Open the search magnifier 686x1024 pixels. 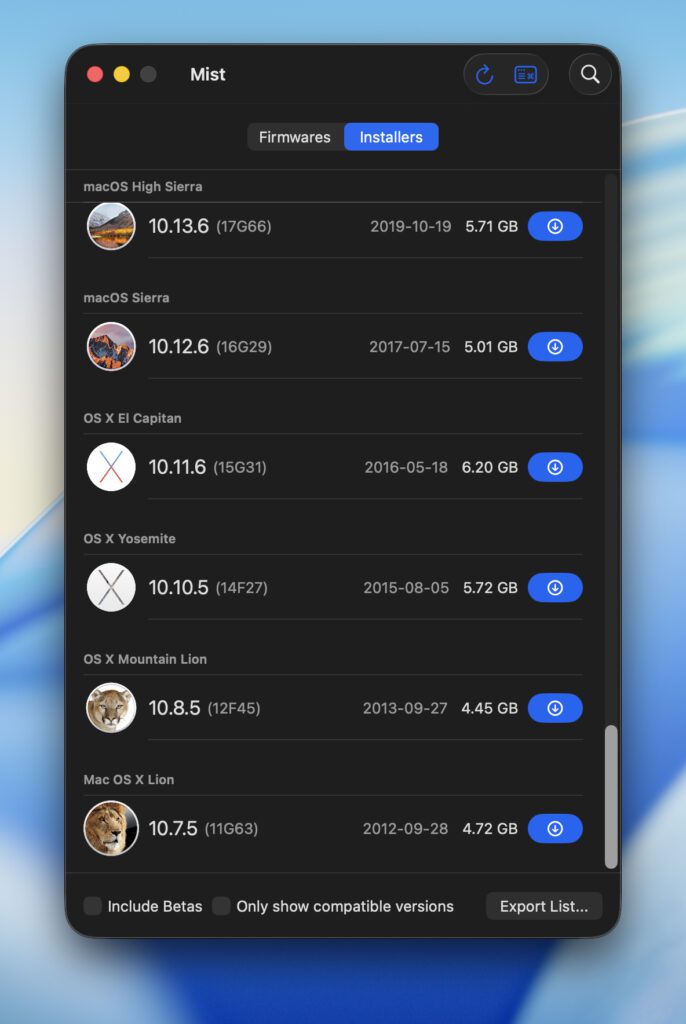(x=590, y=74)
